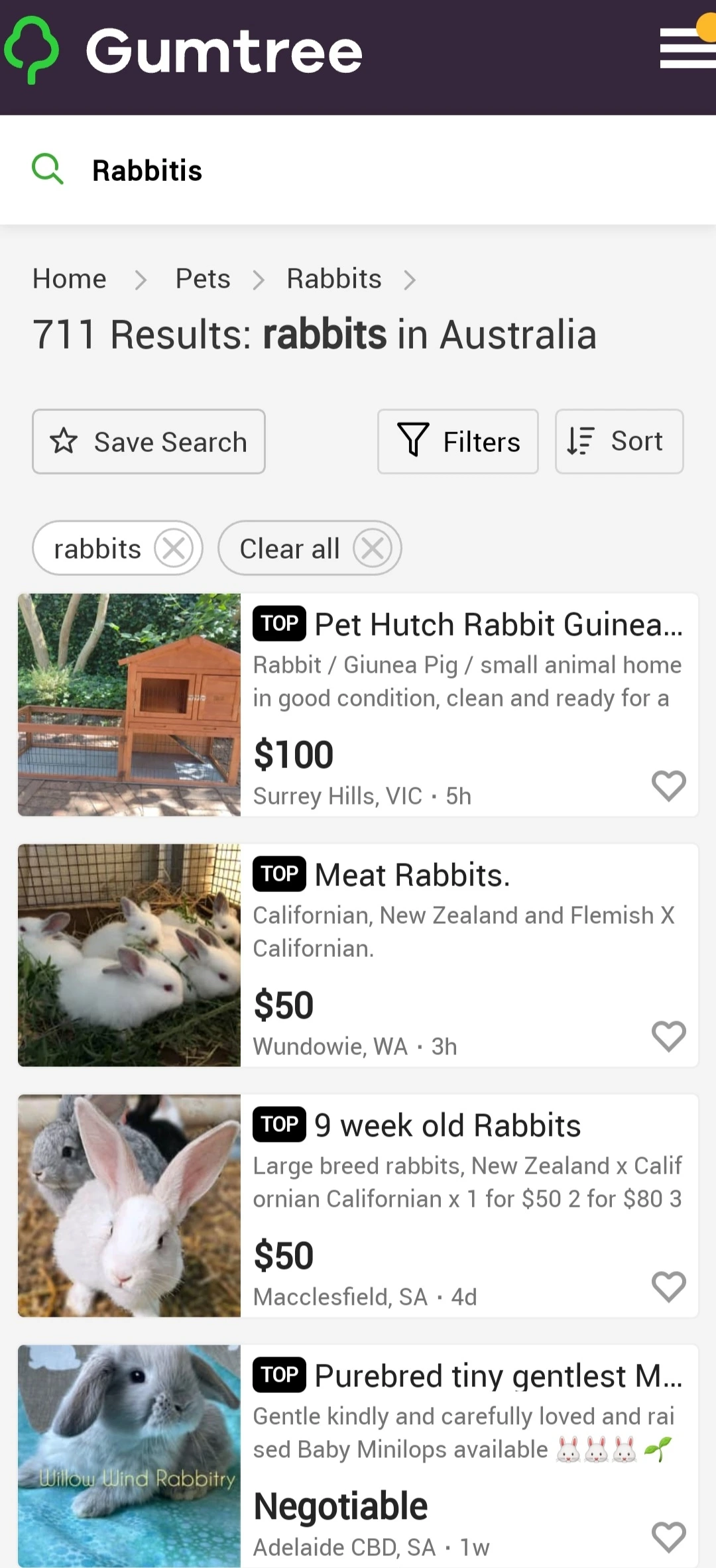This screenshot has width=716, height=1568.
Task: Open the Rabbits breadcrumb category
Action: click(334, 279)
